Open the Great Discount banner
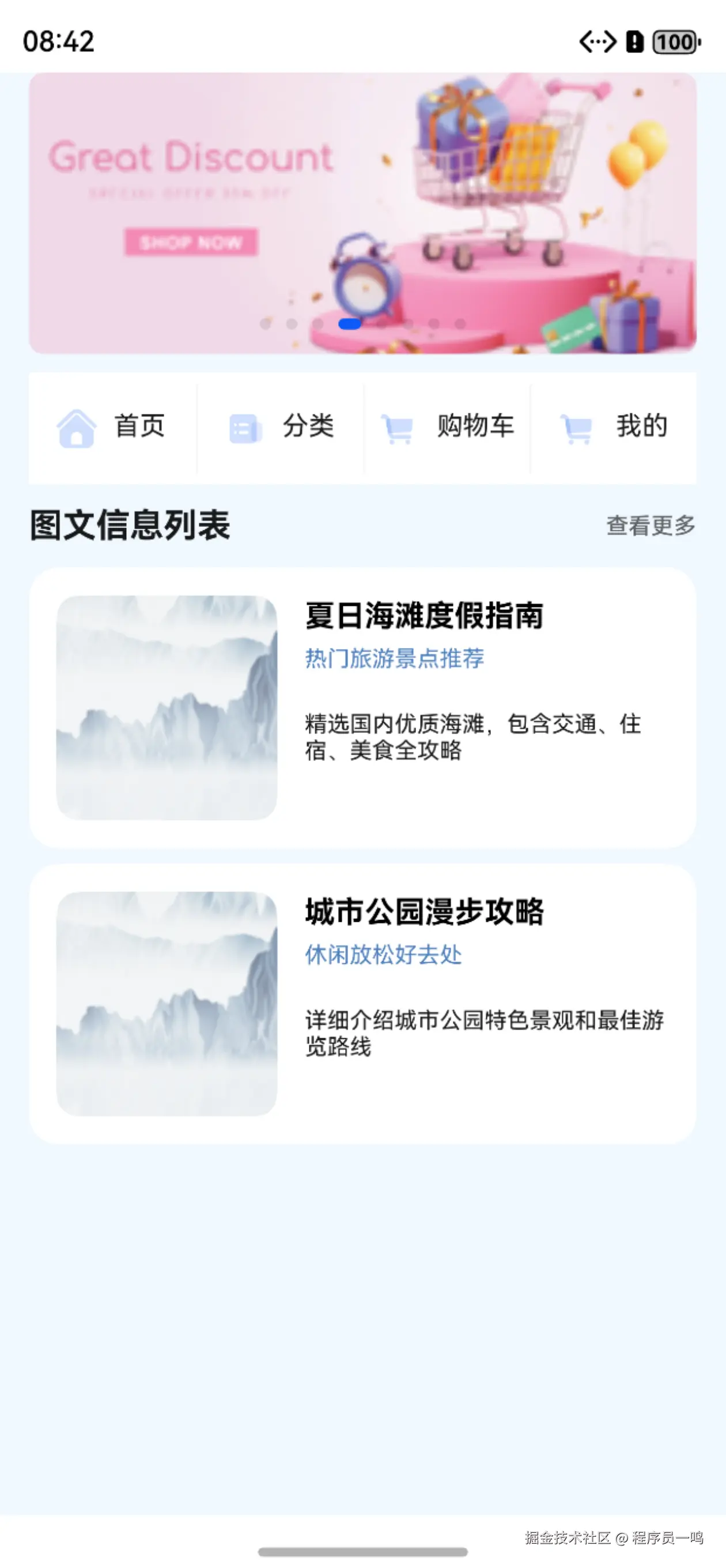The height and width of the screenshot is (1568, 726). tap(362, 213)
